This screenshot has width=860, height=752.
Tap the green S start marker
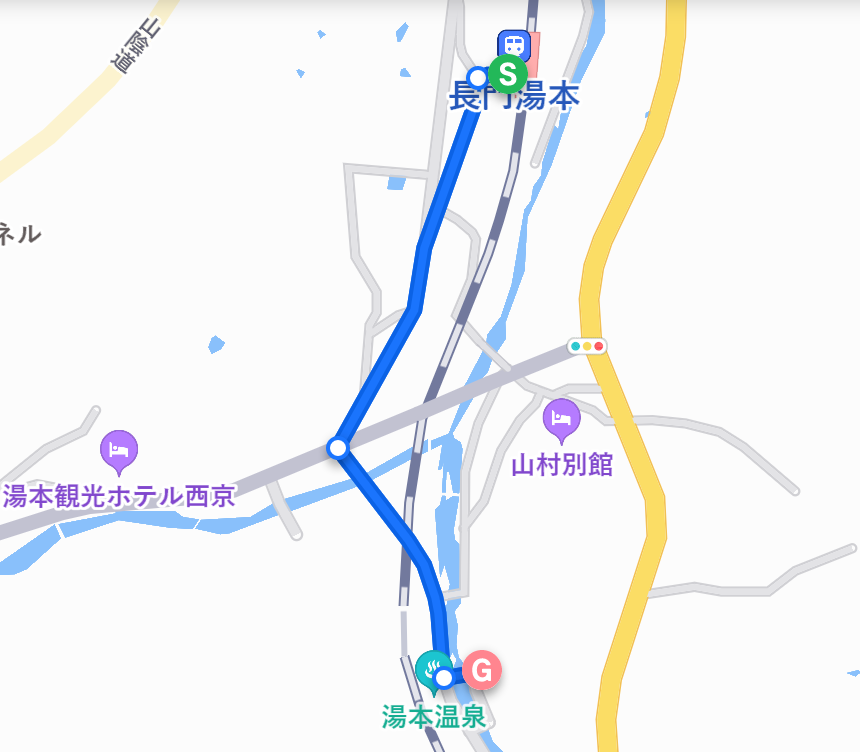point(508,73)
